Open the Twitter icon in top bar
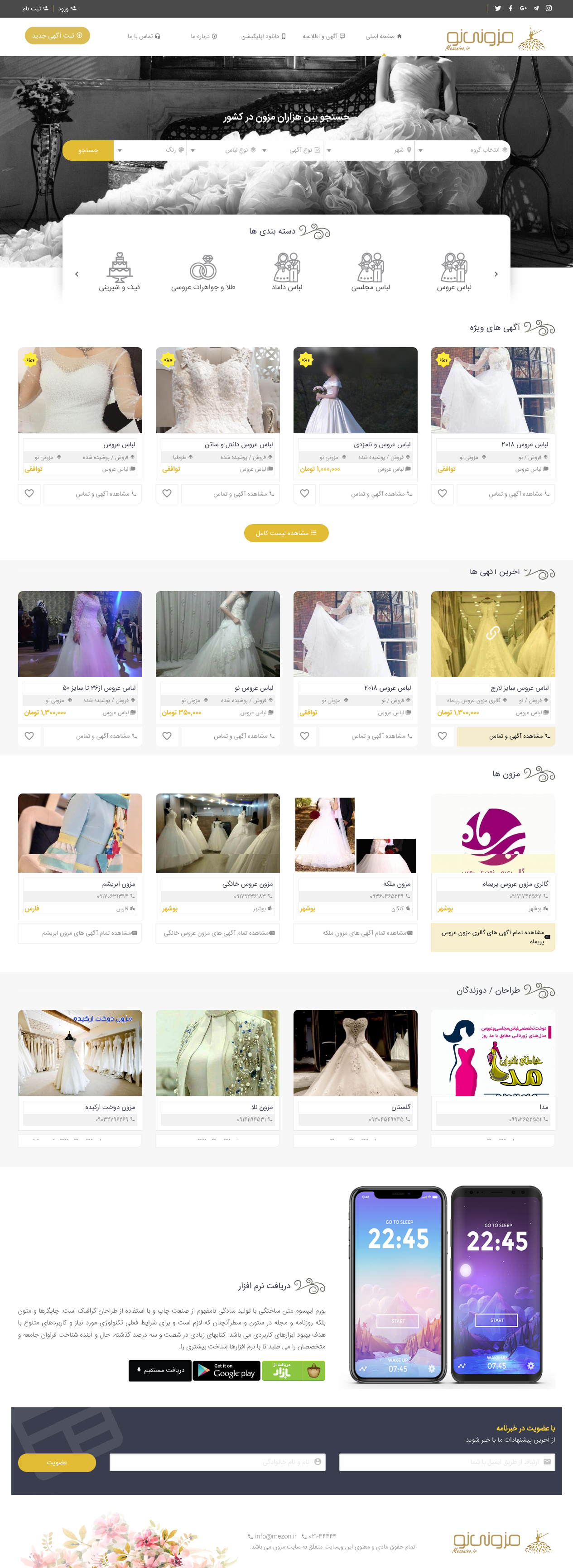 (x=497, y=9)
